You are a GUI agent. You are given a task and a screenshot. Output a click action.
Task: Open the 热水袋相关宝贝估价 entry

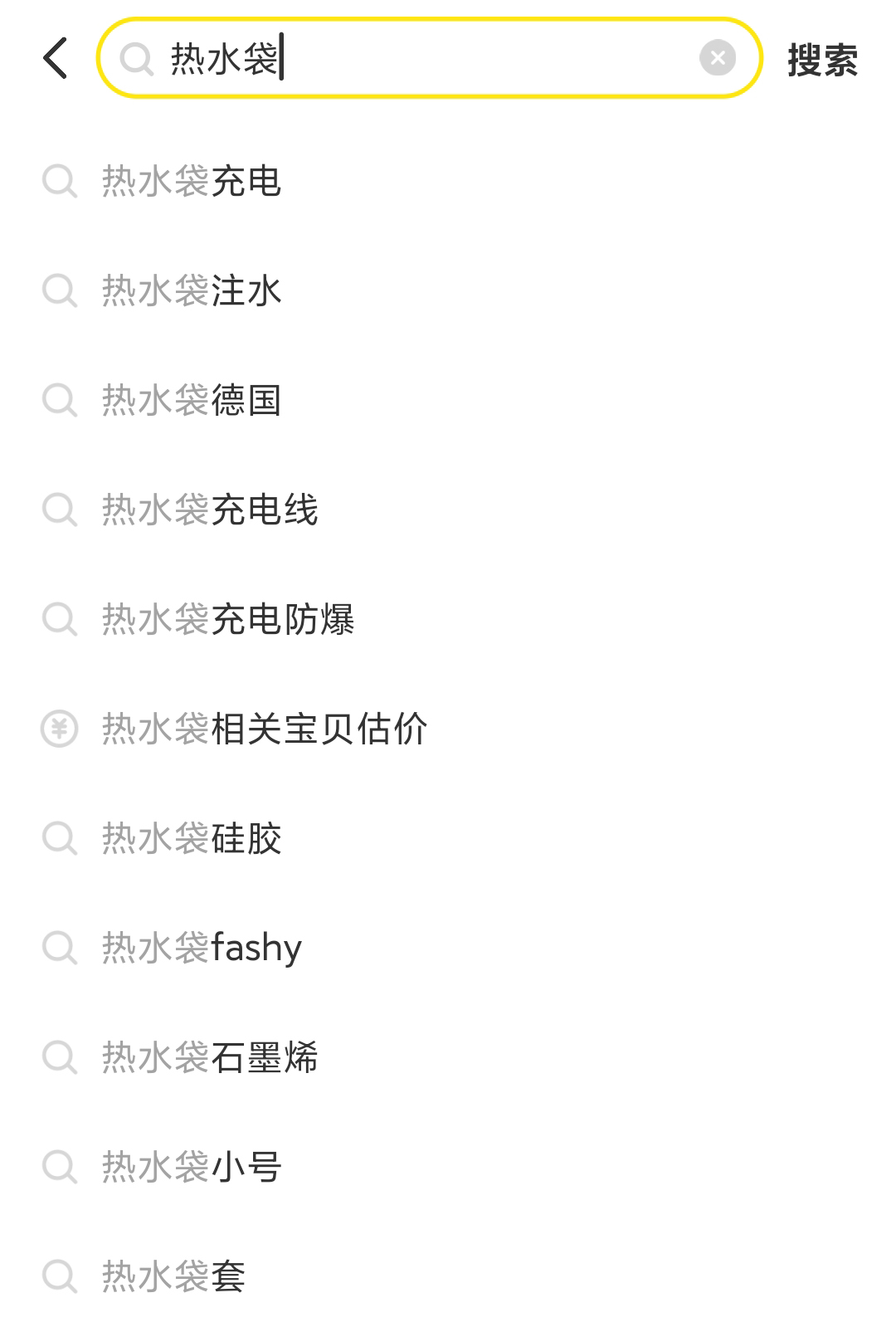pyautogui.click(x=265, y=729)
